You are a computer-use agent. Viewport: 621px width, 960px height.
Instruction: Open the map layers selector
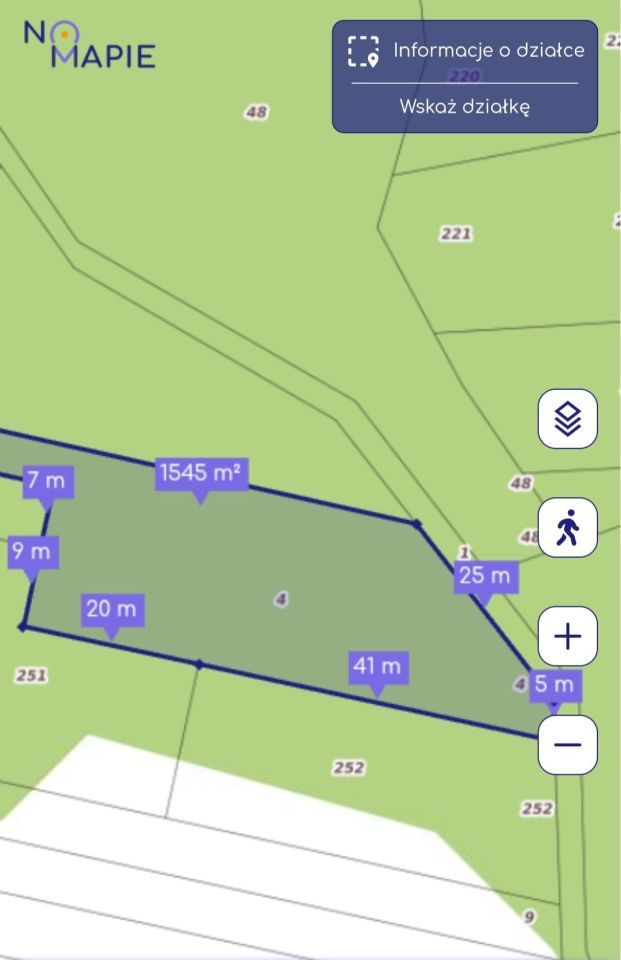pyautogui.click(x=567, y=418)
